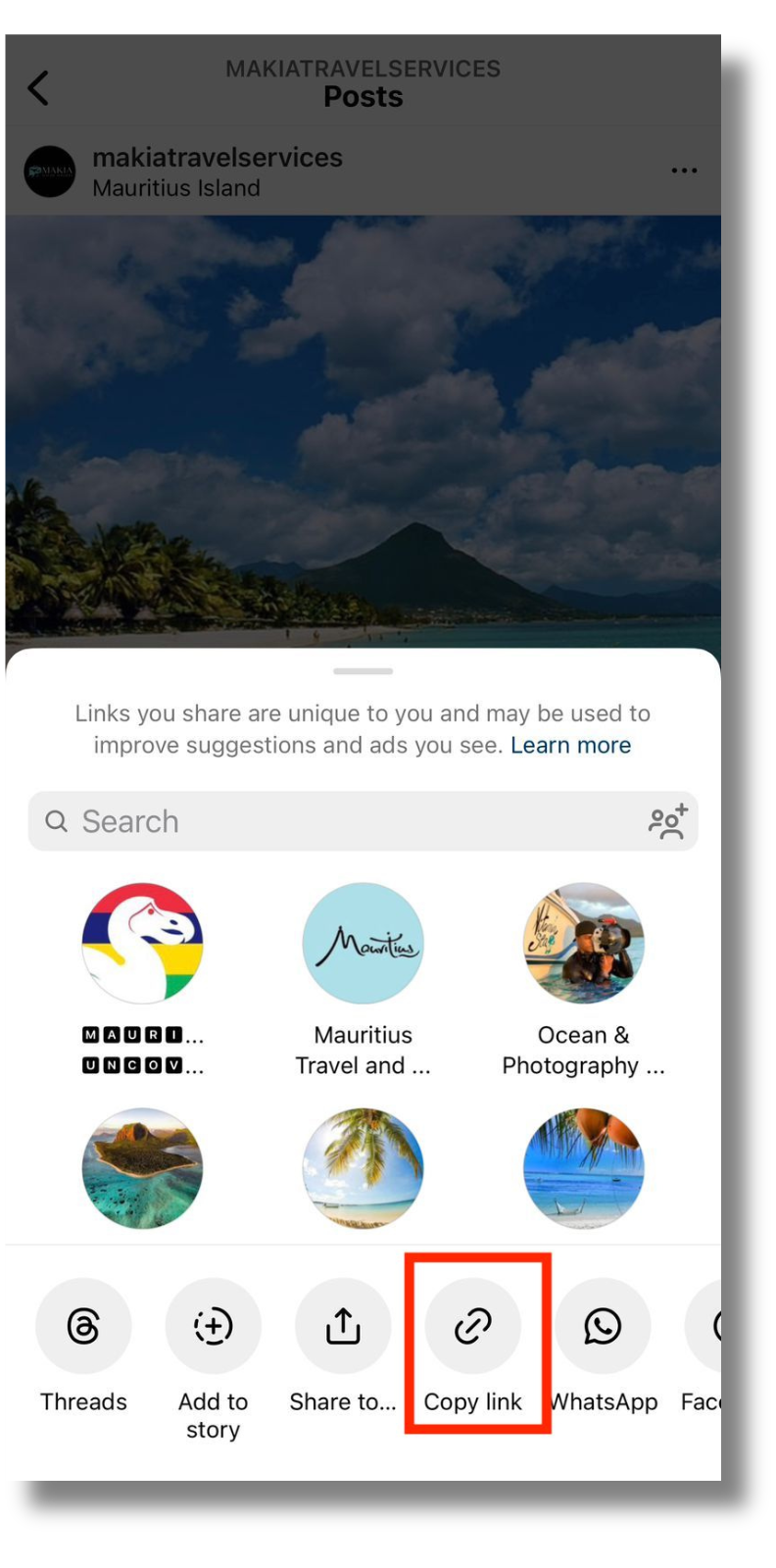Share the post via WhatsApp
This screenshot has width=776, height=1568.
click(x=603, y=1326)
